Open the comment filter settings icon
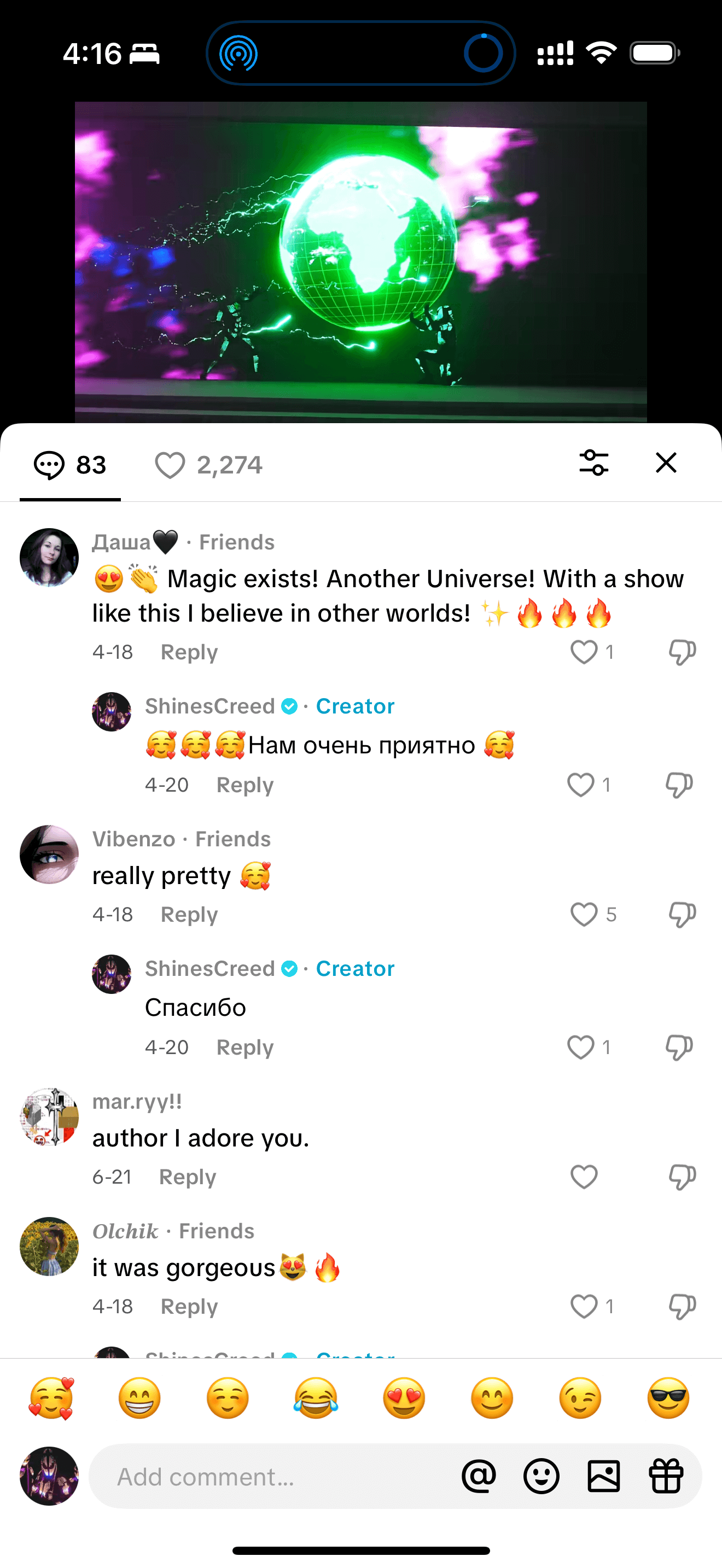Image resolution: width=722 pixels, height=1568 pixels. (593, 463)
